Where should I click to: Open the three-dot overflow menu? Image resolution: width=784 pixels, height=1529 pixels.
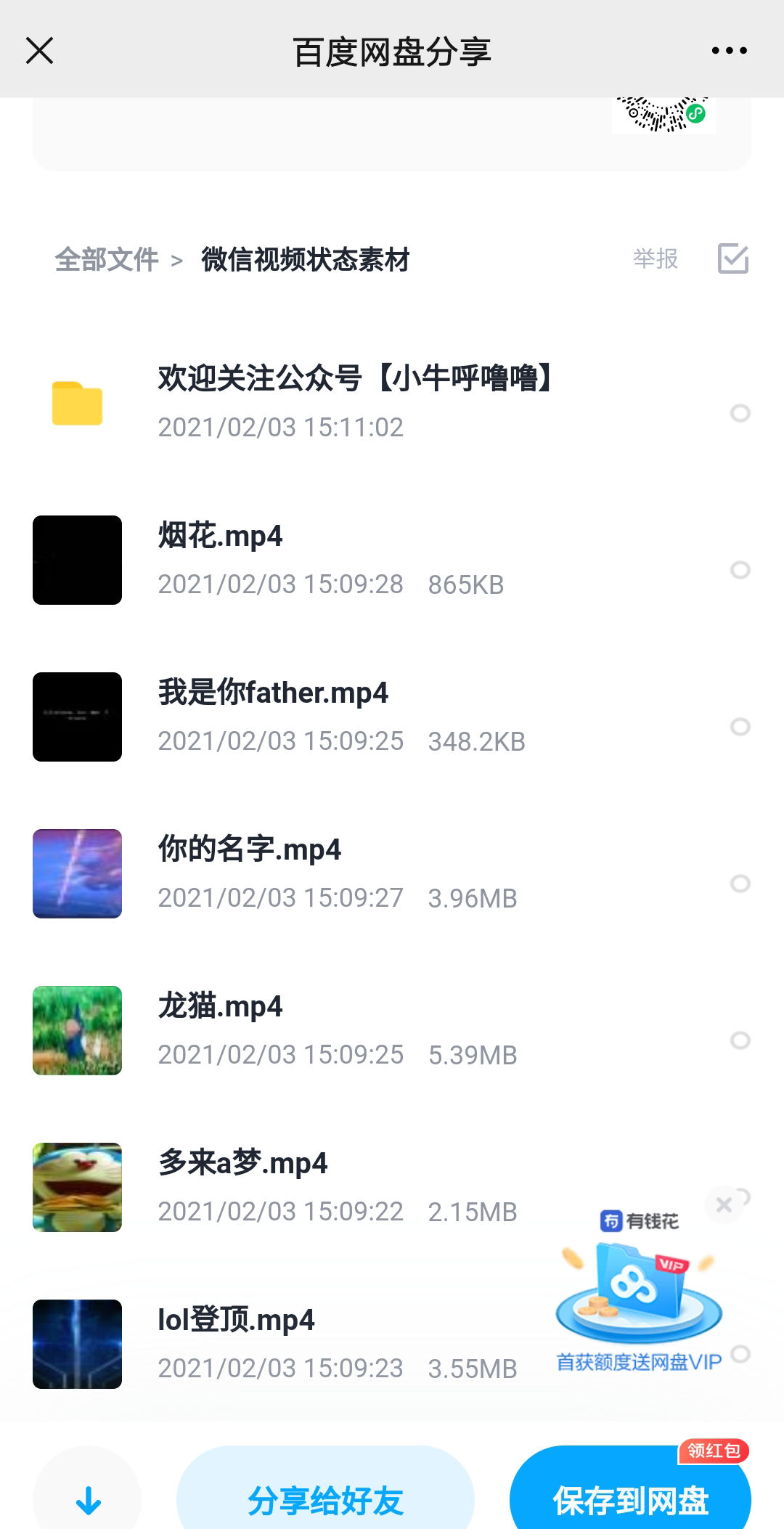[x=729, y=51]
